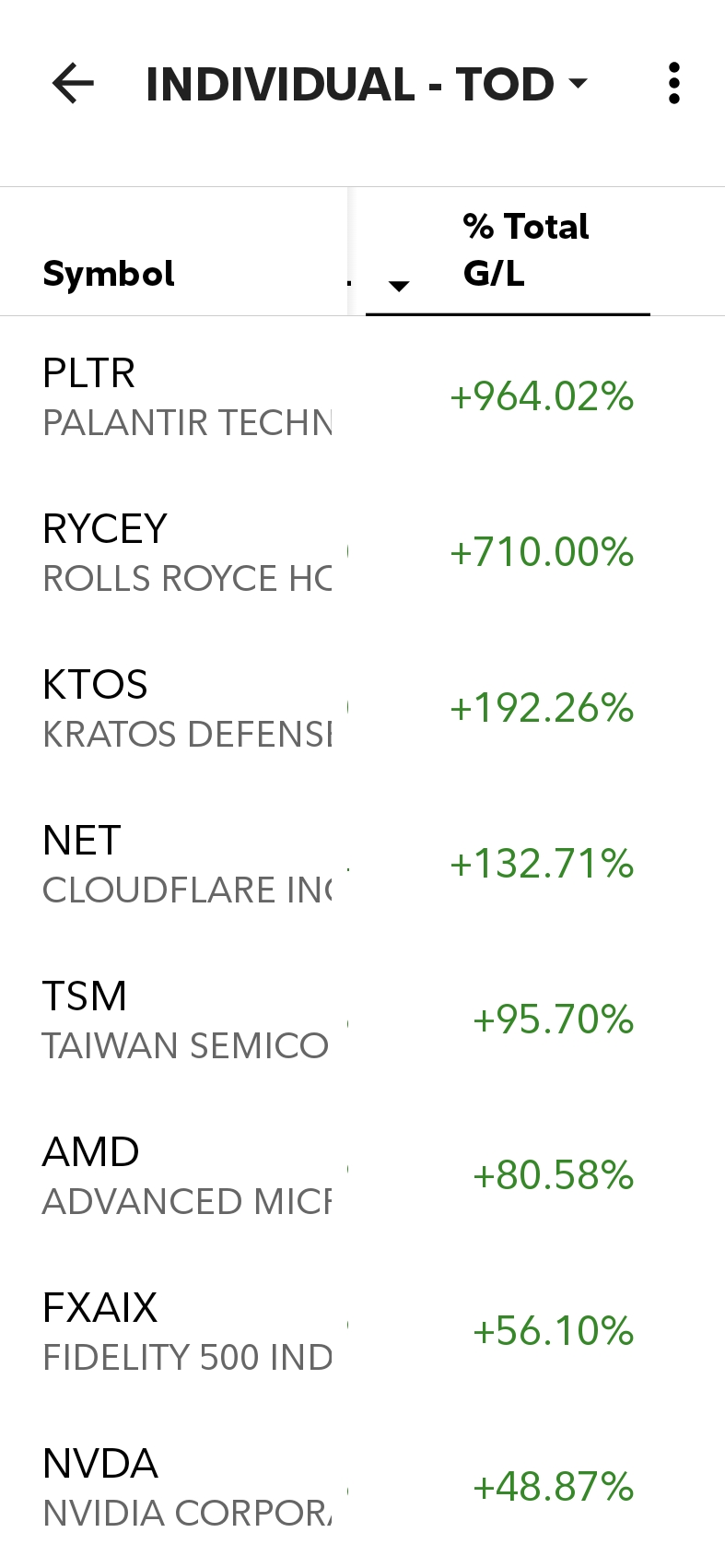Go back using the arrow icon
Viewport: 725px width, 1568px height.
point(74,84)
